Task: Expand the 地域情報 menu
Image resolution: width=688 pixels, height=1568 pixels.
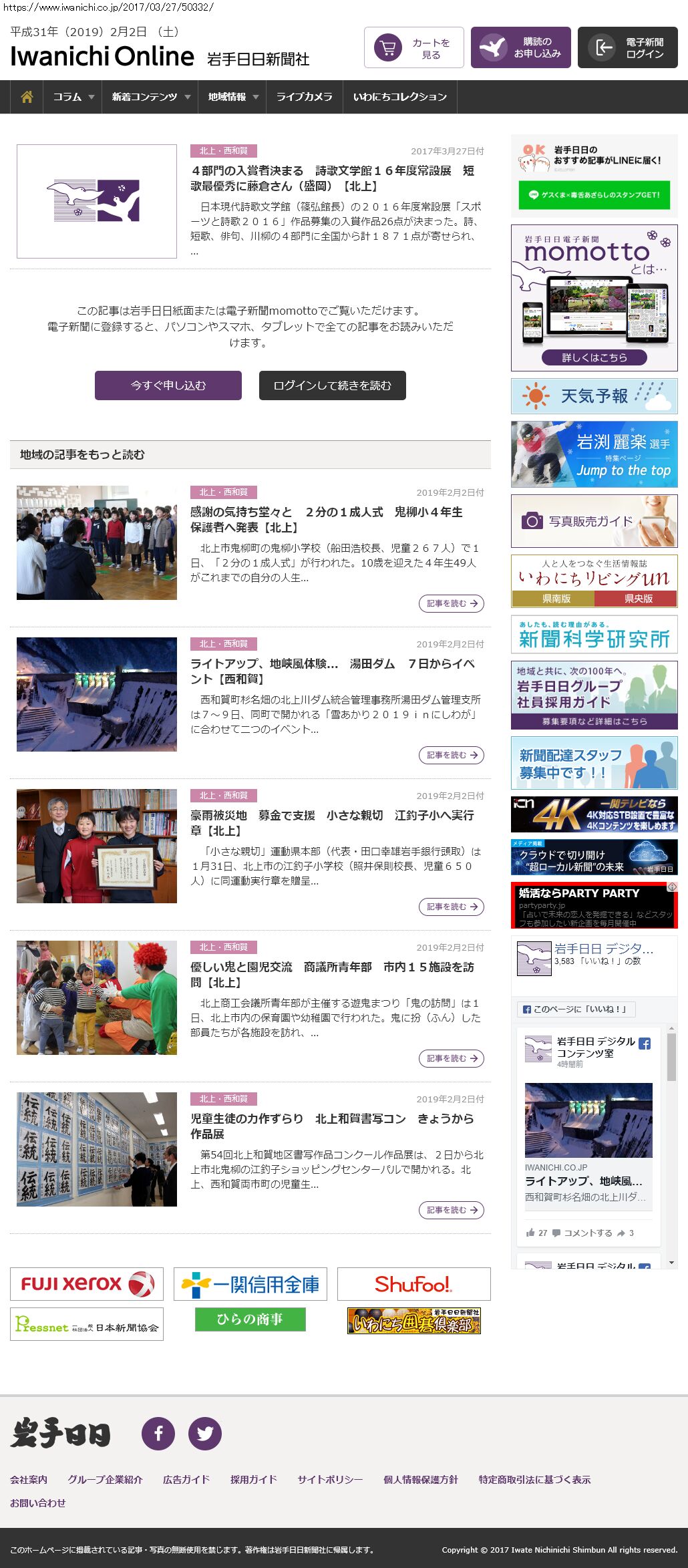Action: 232,97
